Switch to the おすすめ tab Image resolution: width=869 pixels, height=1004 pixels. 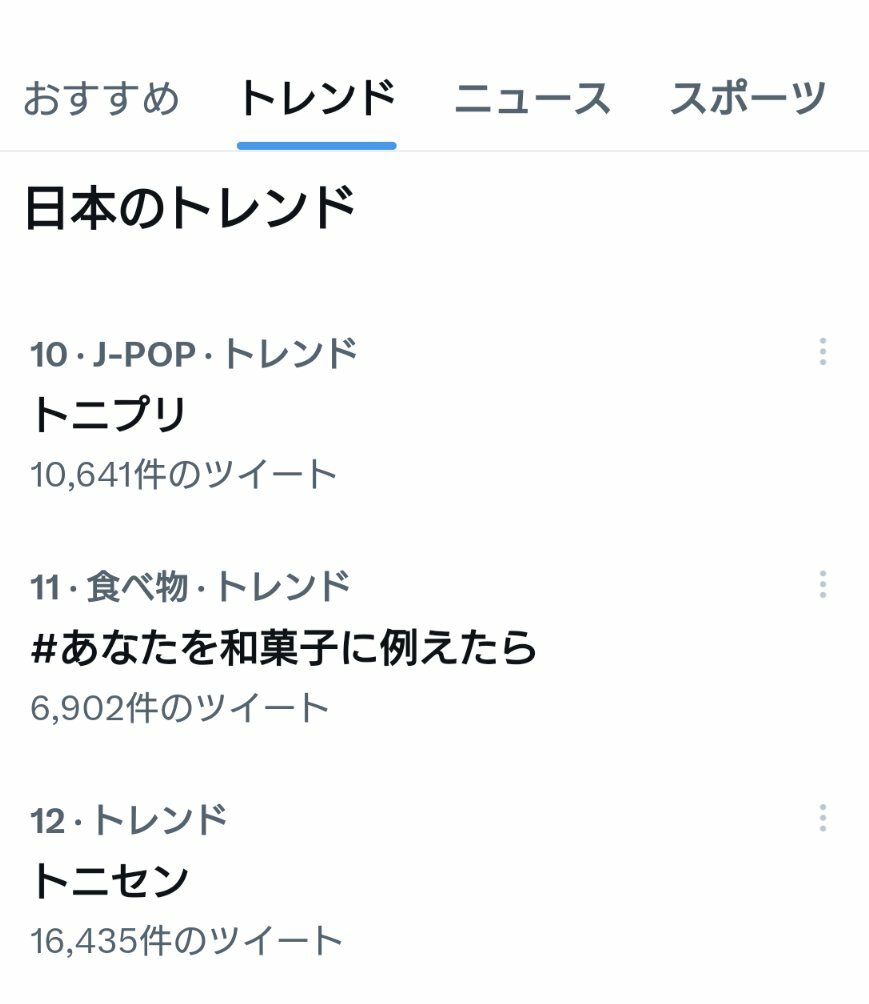100,99
